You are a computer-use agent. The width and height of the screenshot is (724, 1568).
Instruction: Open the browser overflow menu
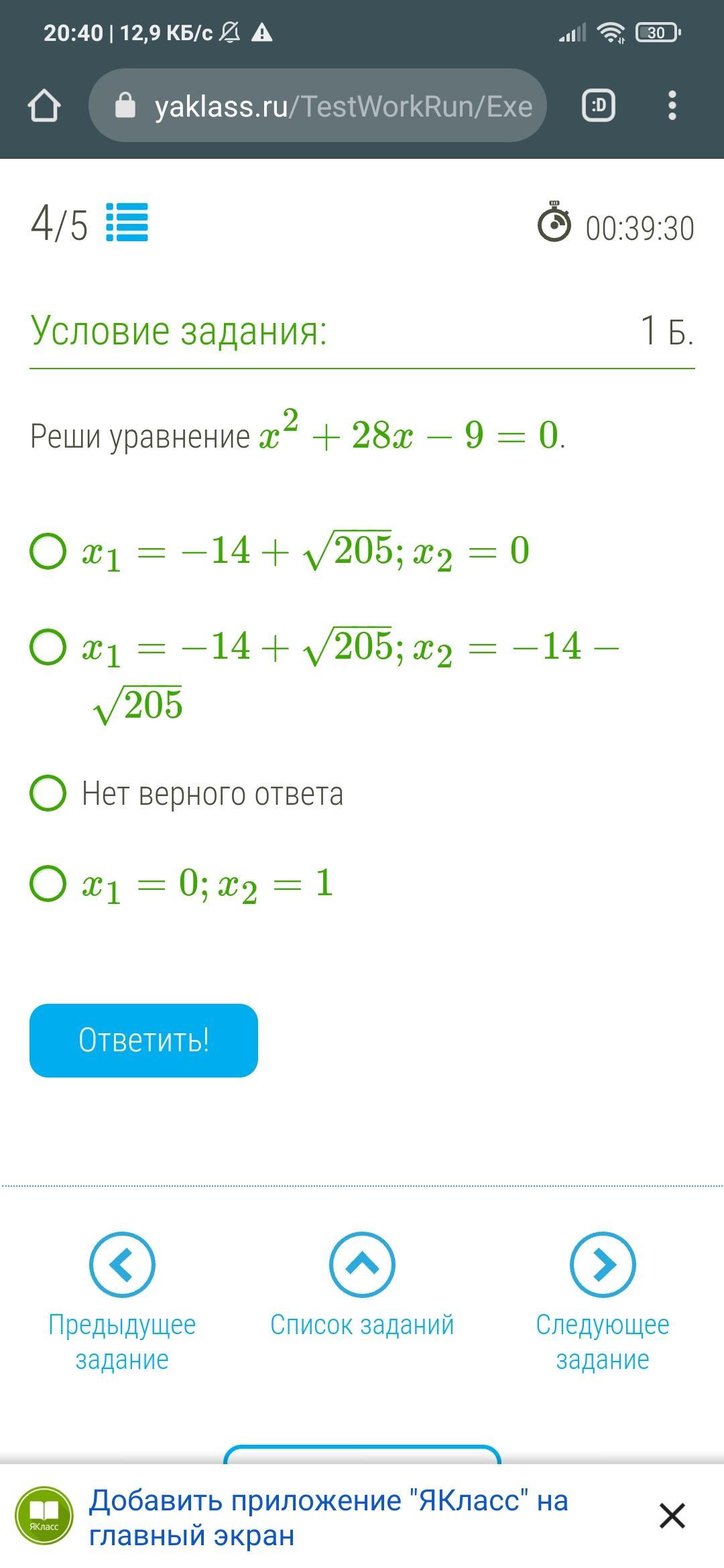[x=672, y=106]
